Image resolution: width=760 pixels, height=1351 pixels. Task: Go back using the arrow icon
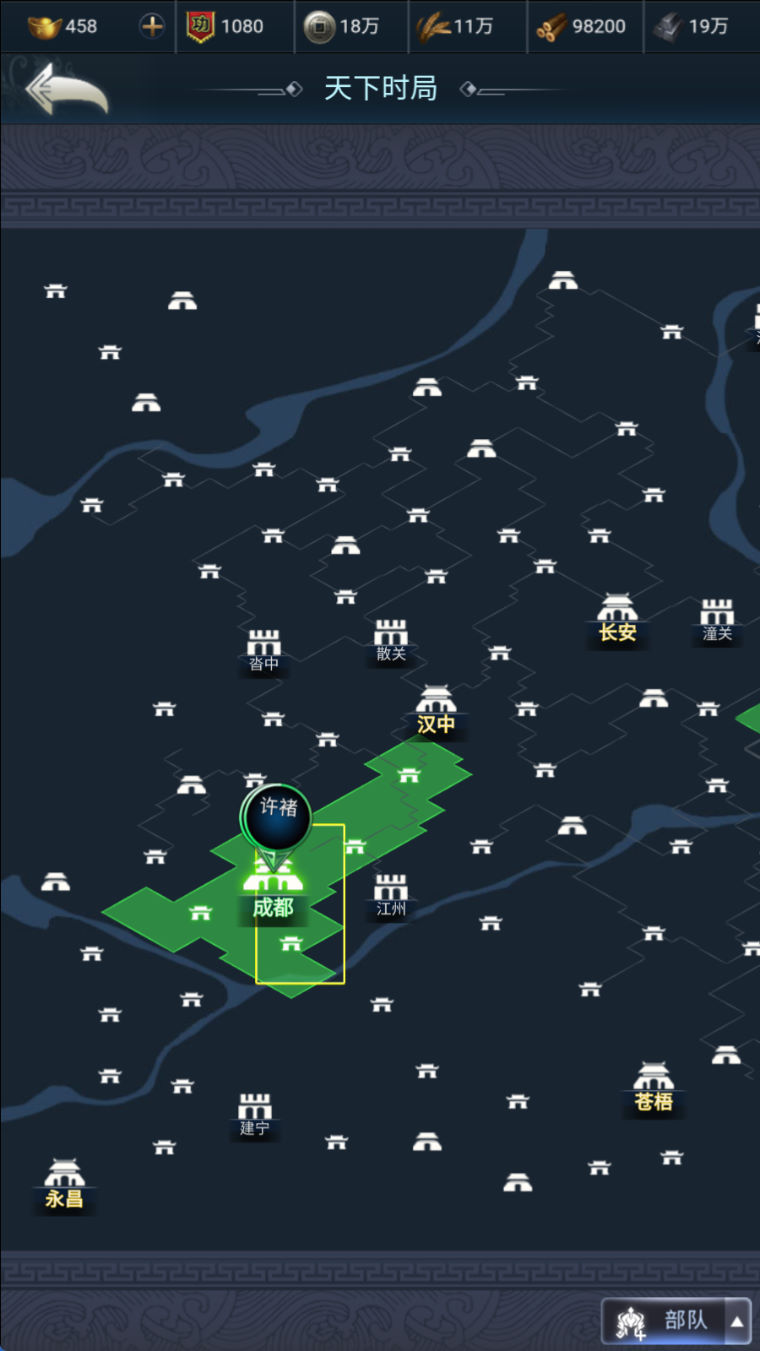coord(66,90)
